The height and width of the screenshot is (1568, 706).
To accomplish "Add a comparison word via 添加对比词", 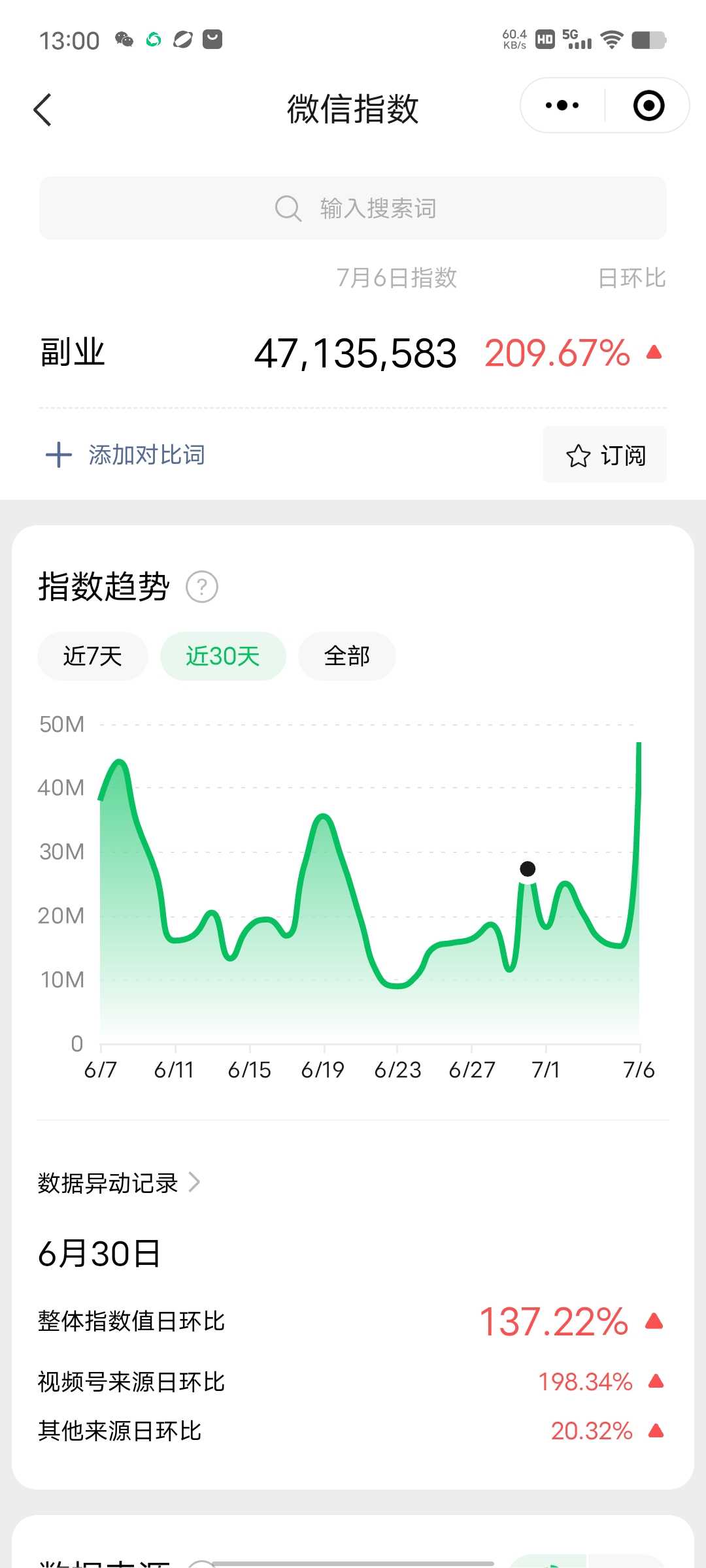I will tap(126, 455).
